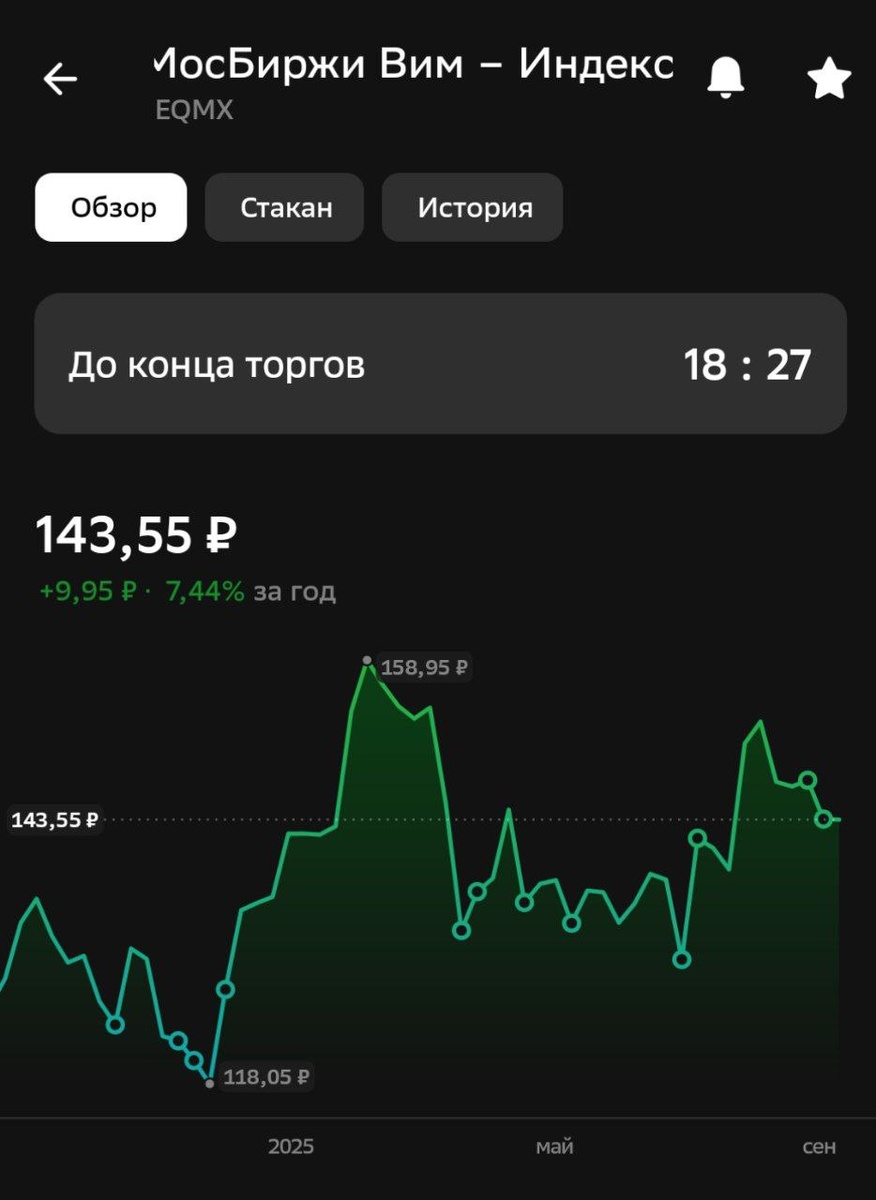The width and height of the screenshot is (876, 1200).
Task: Click the 143,55 ₽ dotted-line price label
Action: tap(55, 819)
